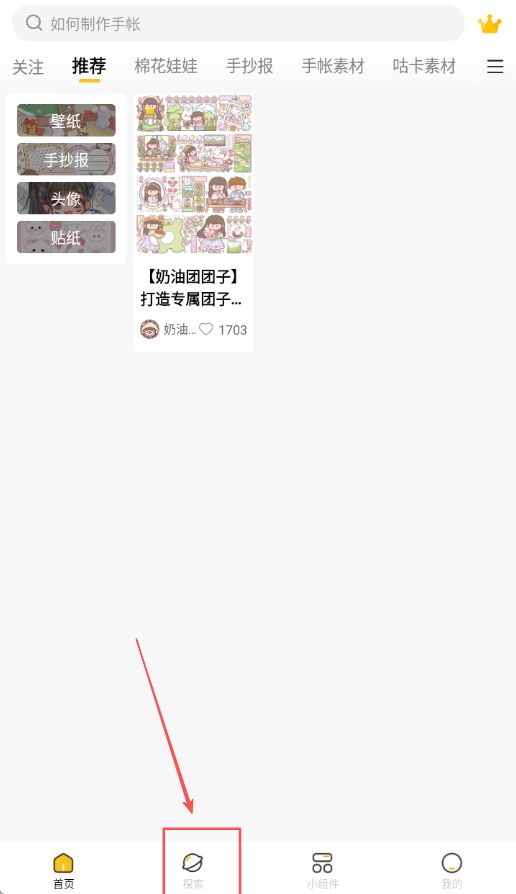
Task: Open the 手抄报 category tile
Action: click(66, 159)
